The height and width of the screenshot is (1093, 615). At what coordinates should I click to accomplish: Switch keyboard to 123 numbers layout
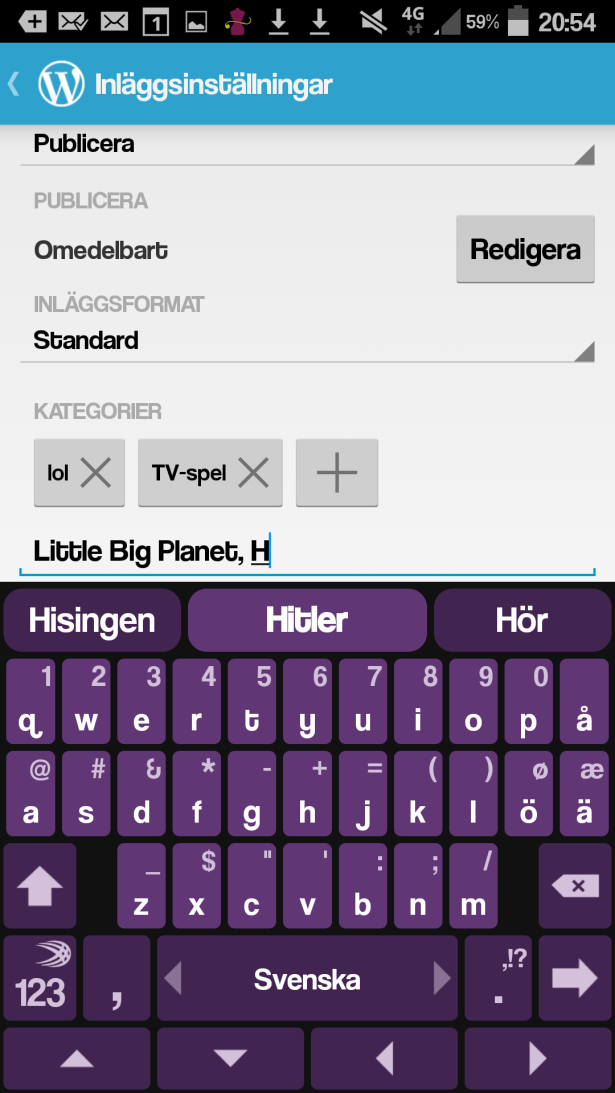click(40, 979)
